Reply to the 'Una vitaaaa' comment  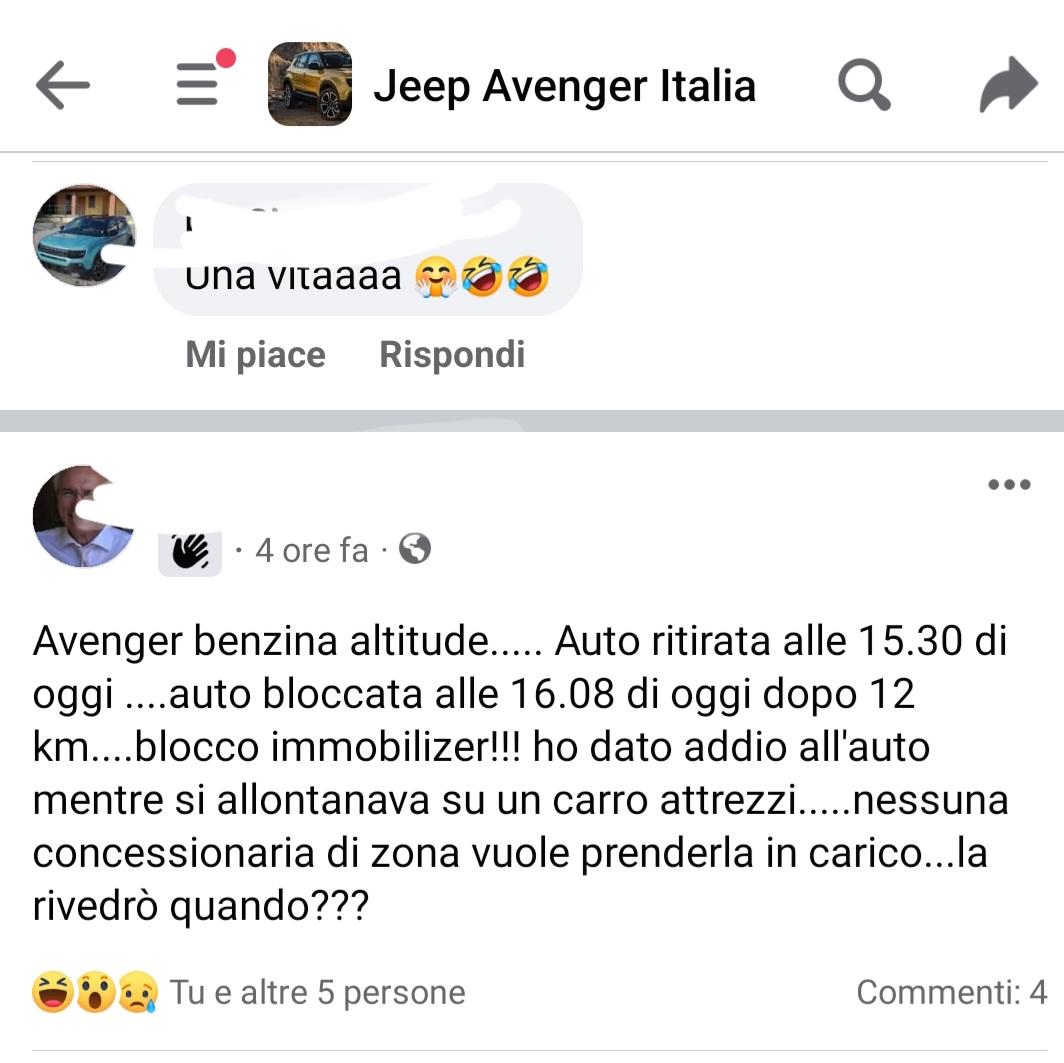pos(452,355)
